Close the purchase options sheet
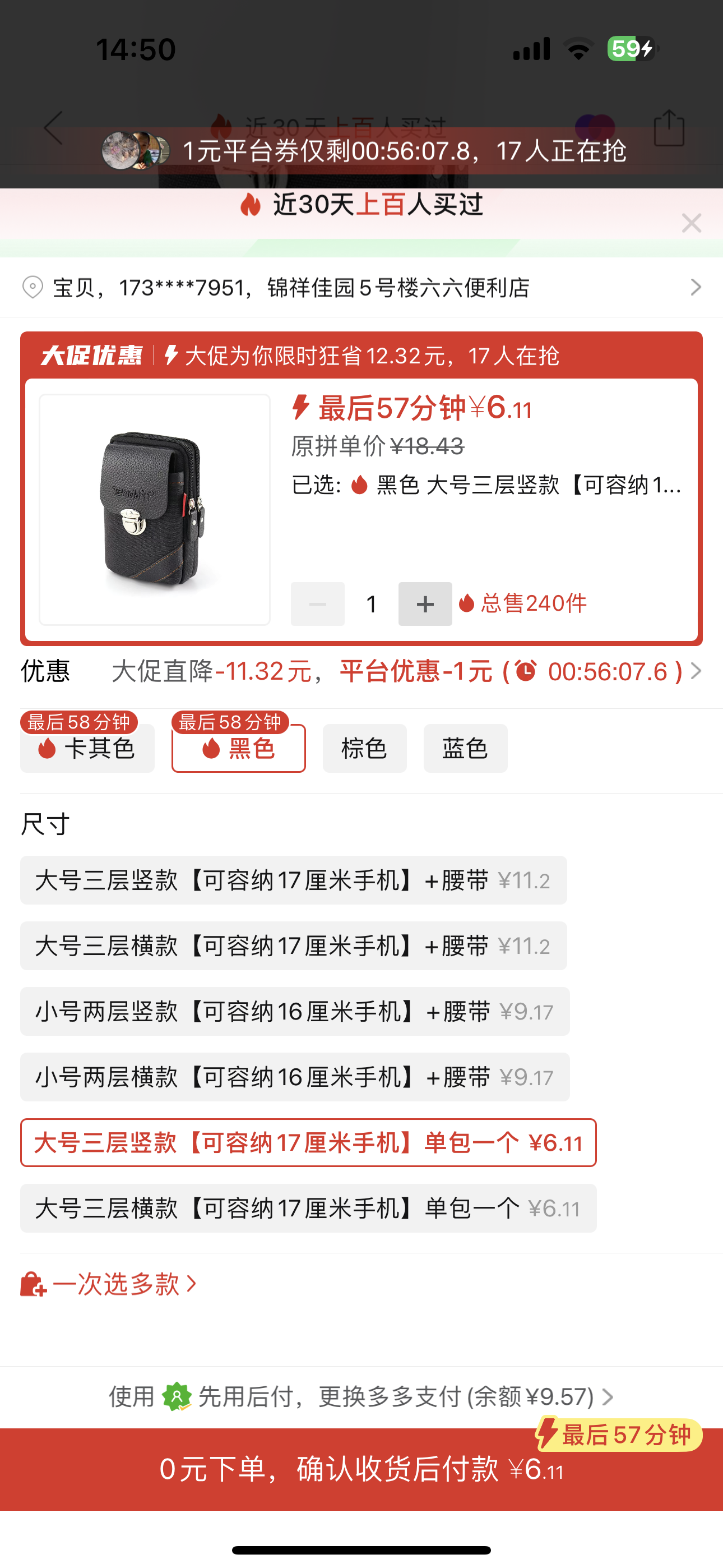 tap(692, 223)
